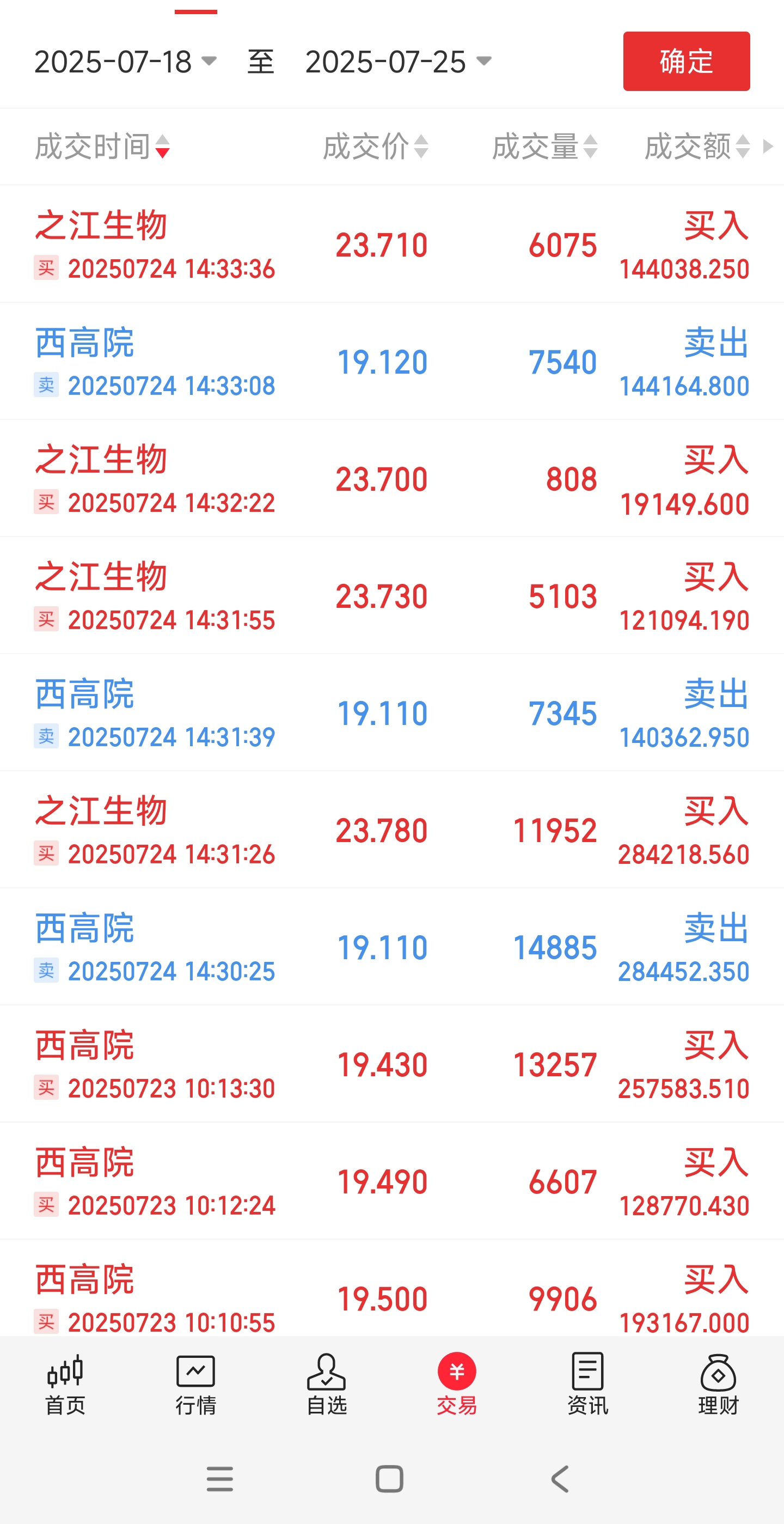784x1524 pixels.
Task: Open 西高院 sell record at 14:30:25
Action: [x=392, y=947]
